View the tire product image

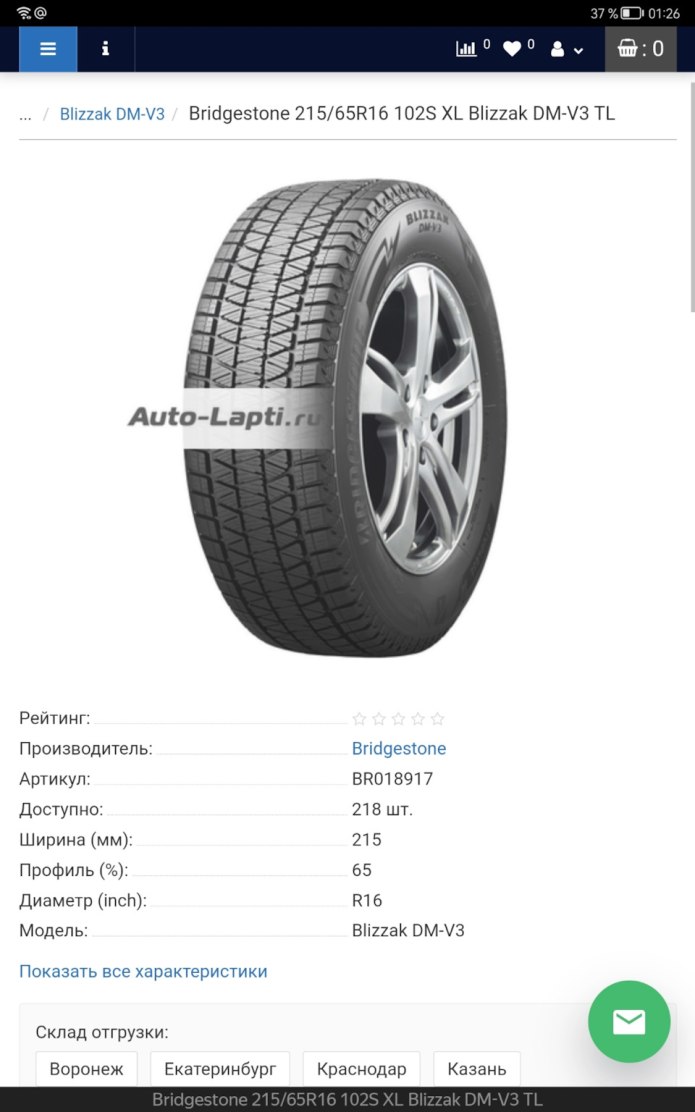click(346, 418)
